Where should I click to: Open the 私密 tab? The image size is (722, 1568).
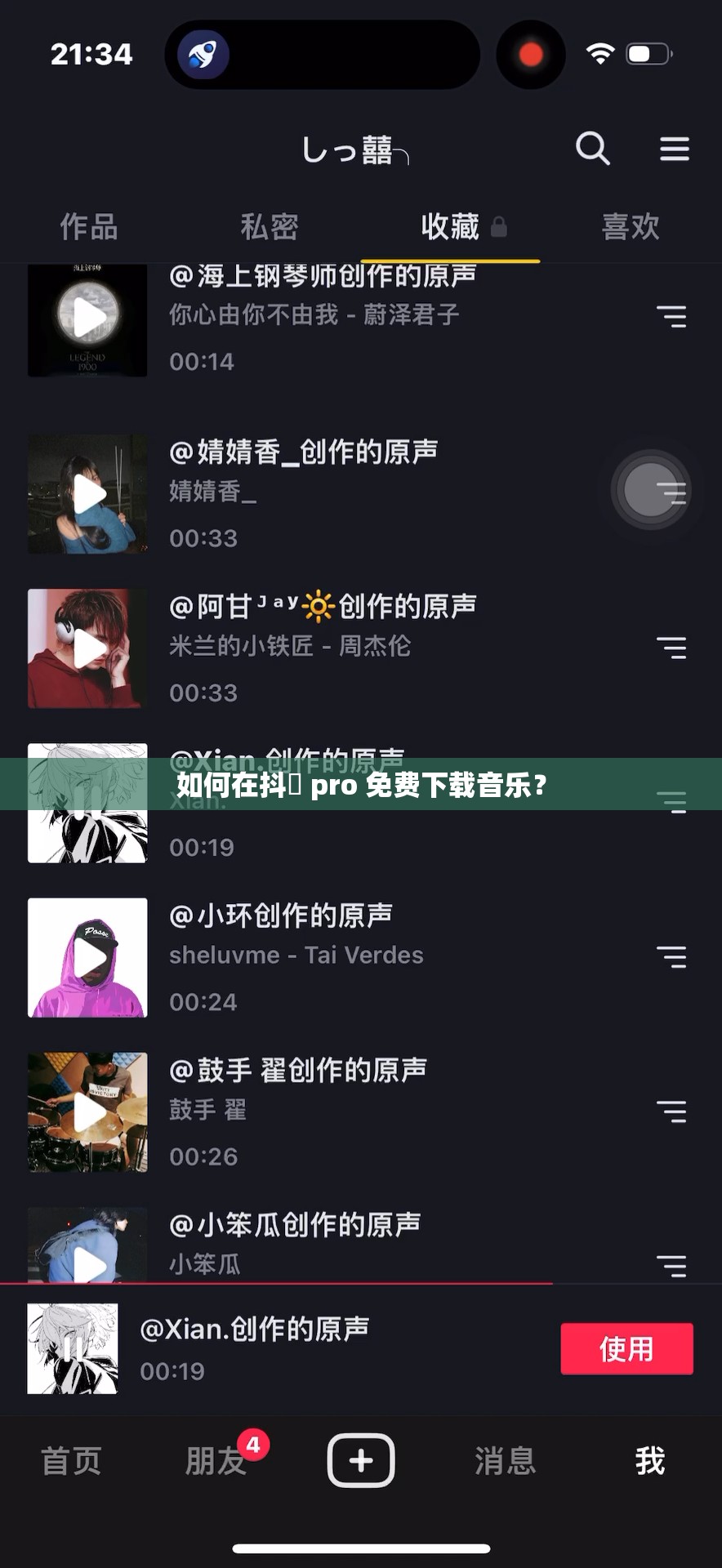(x=270, y=228)
